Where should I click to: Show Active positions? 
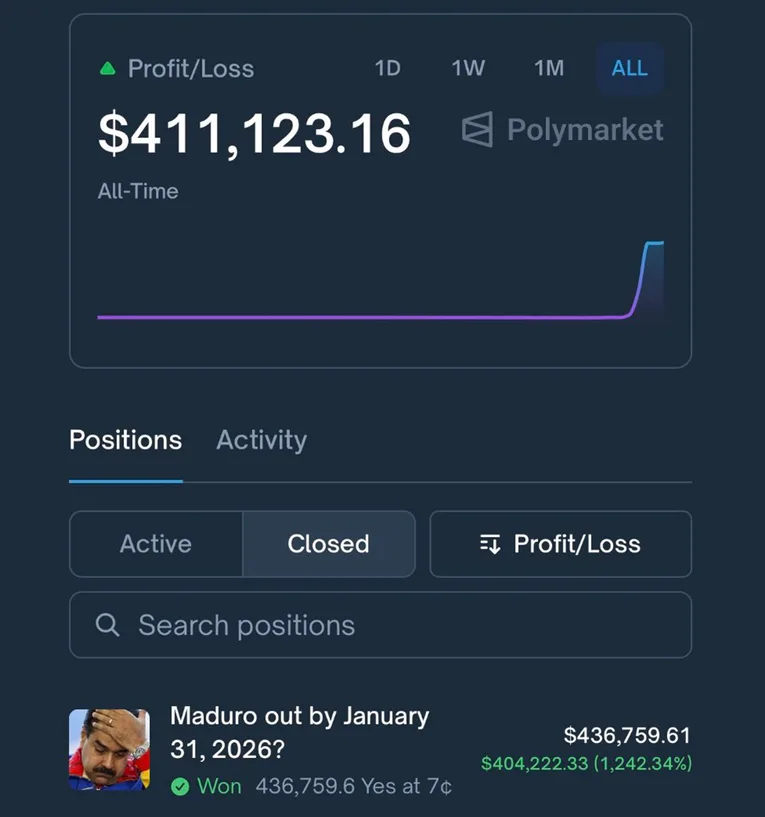click(156, 544)
